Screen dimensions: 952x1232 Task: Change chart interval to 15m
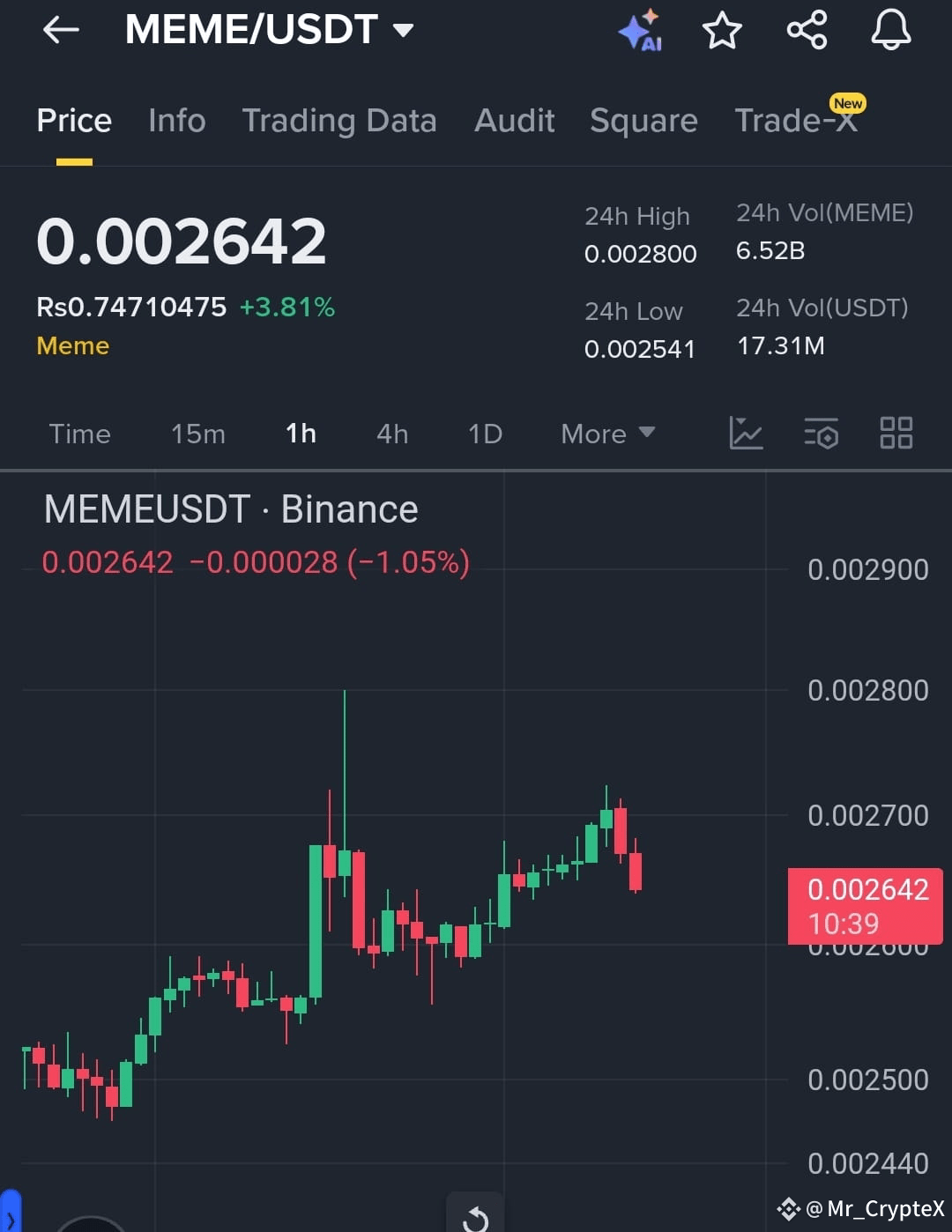click(198, 434)
